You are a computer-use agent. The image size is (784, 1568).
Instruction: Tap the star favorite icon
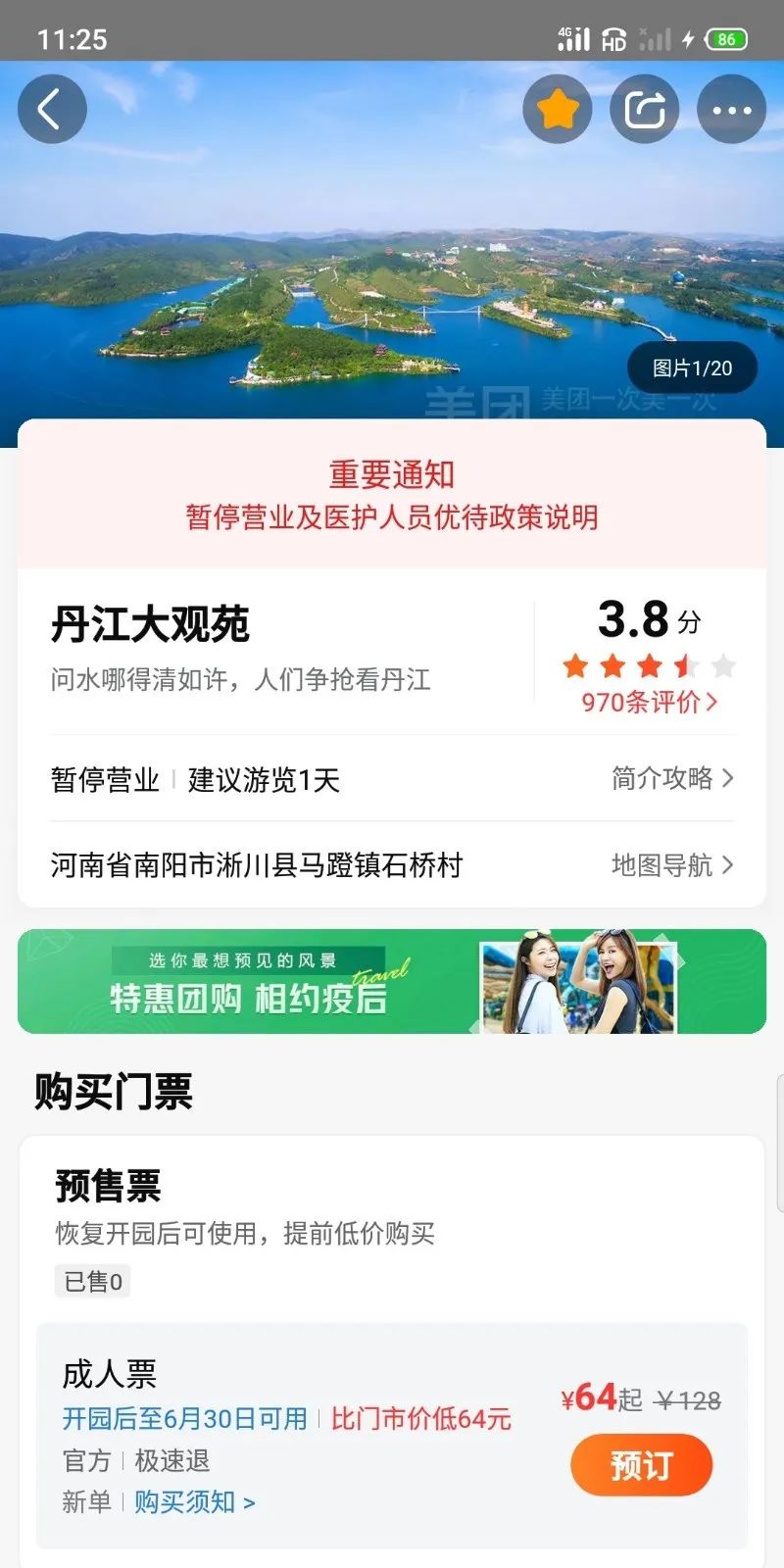click(x=558, y=109)
